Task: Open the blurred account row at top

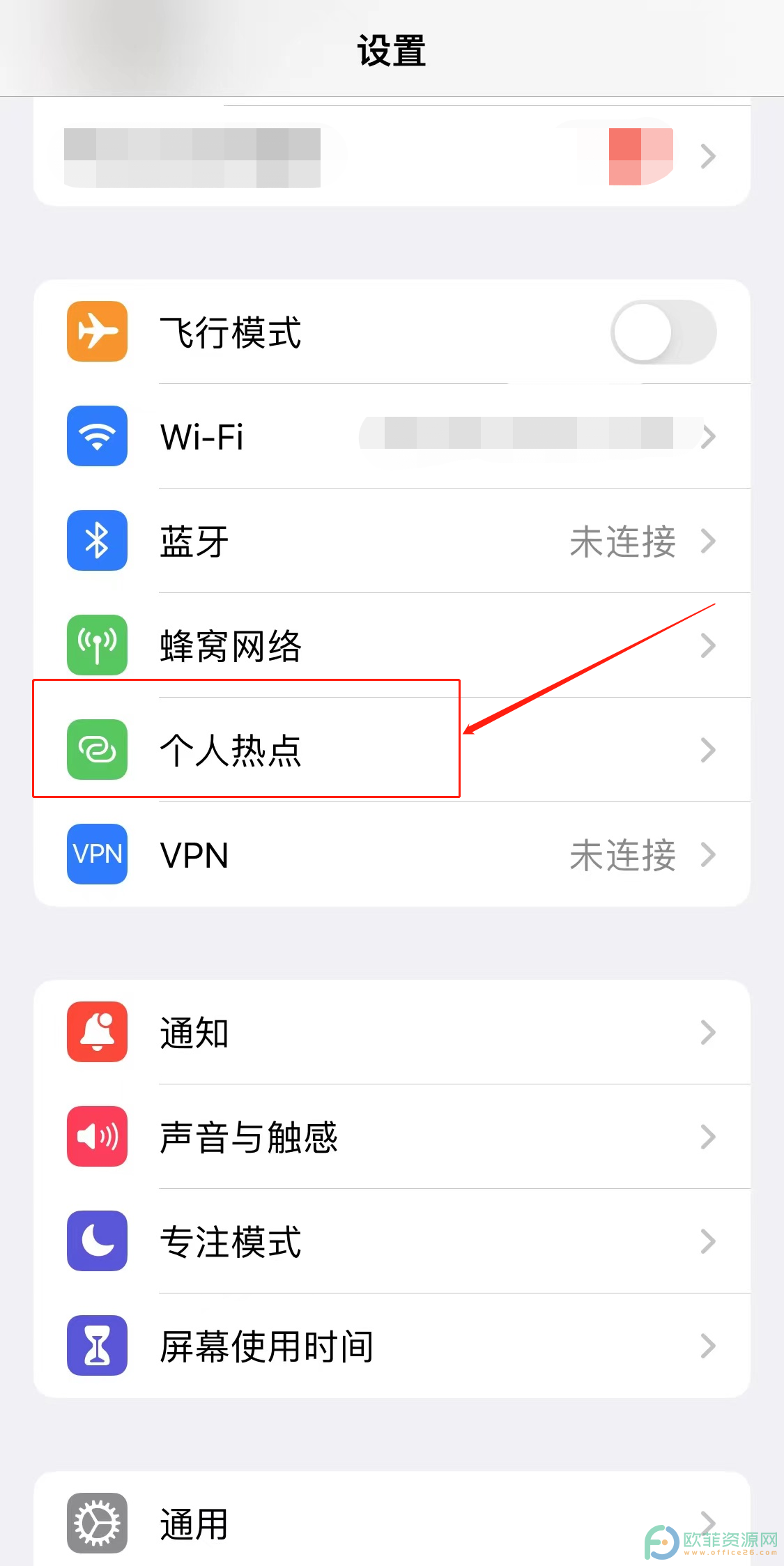Action: tap(392, 155)
